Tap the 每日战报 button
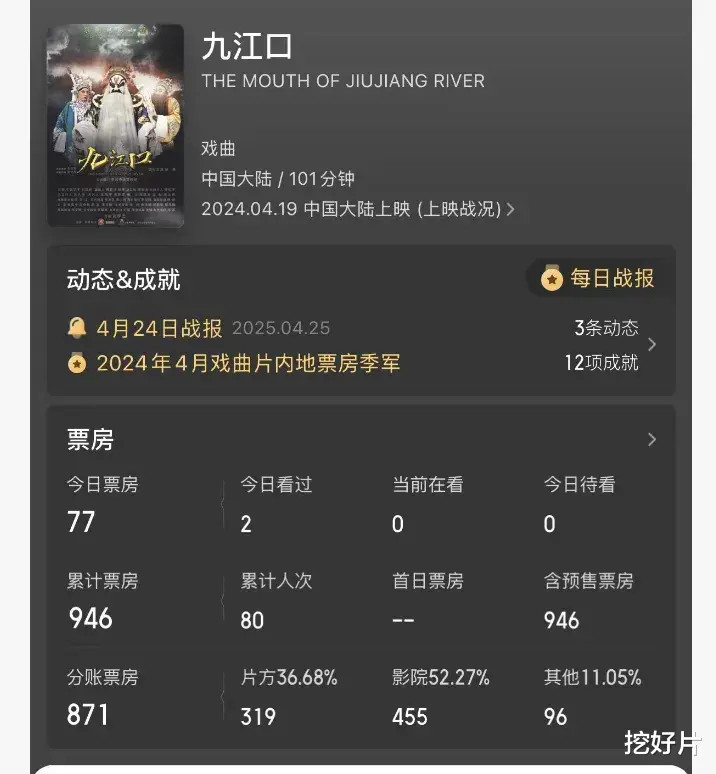 (599, 279)
